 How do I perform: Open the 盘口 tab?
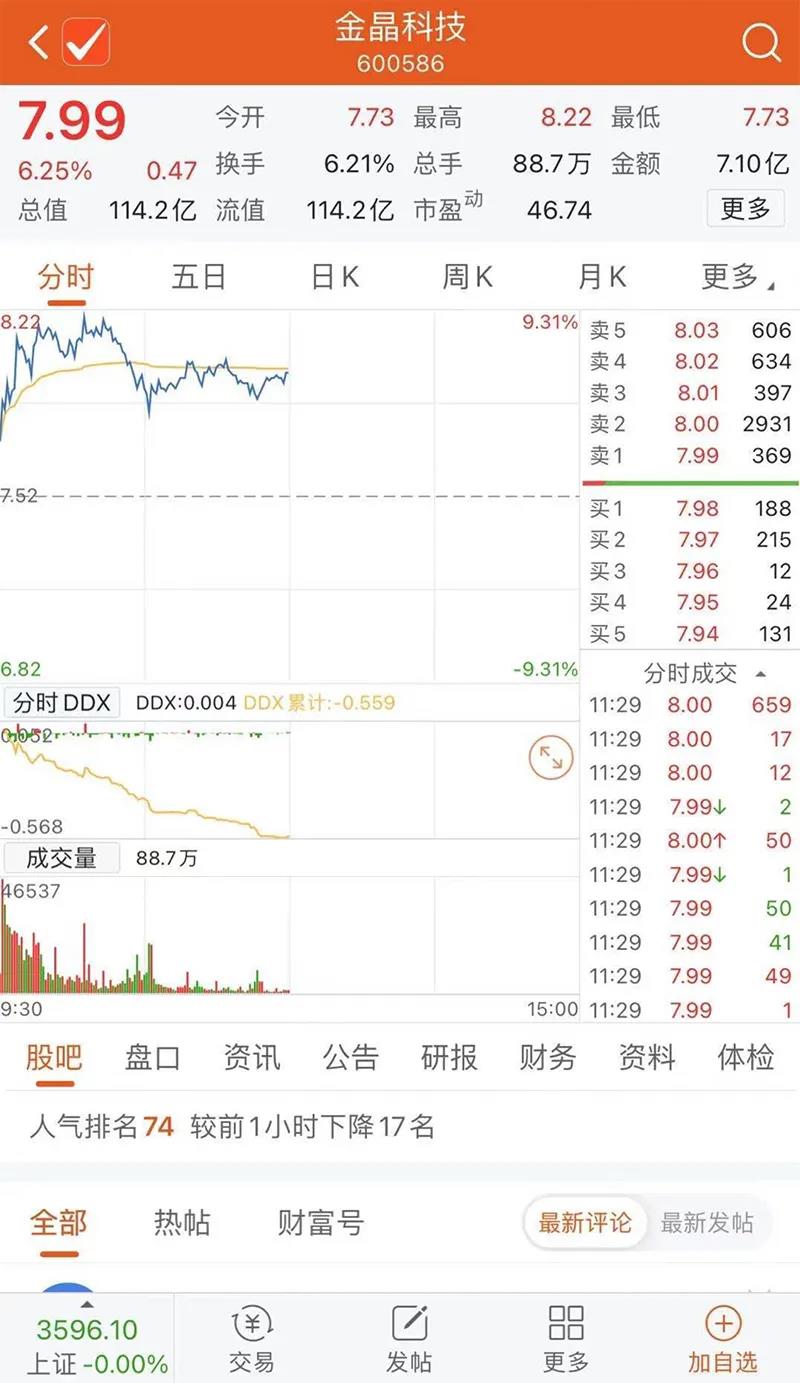pyautogui.click(x=152, y=1057)
